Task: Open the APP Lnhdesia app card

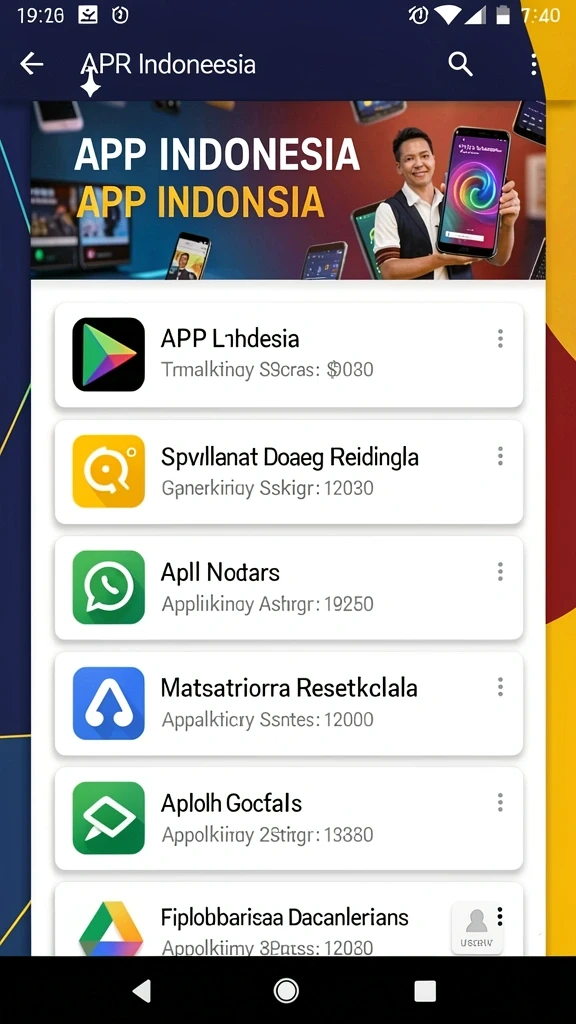Action: pyautogui.click(x=289, y=355)
